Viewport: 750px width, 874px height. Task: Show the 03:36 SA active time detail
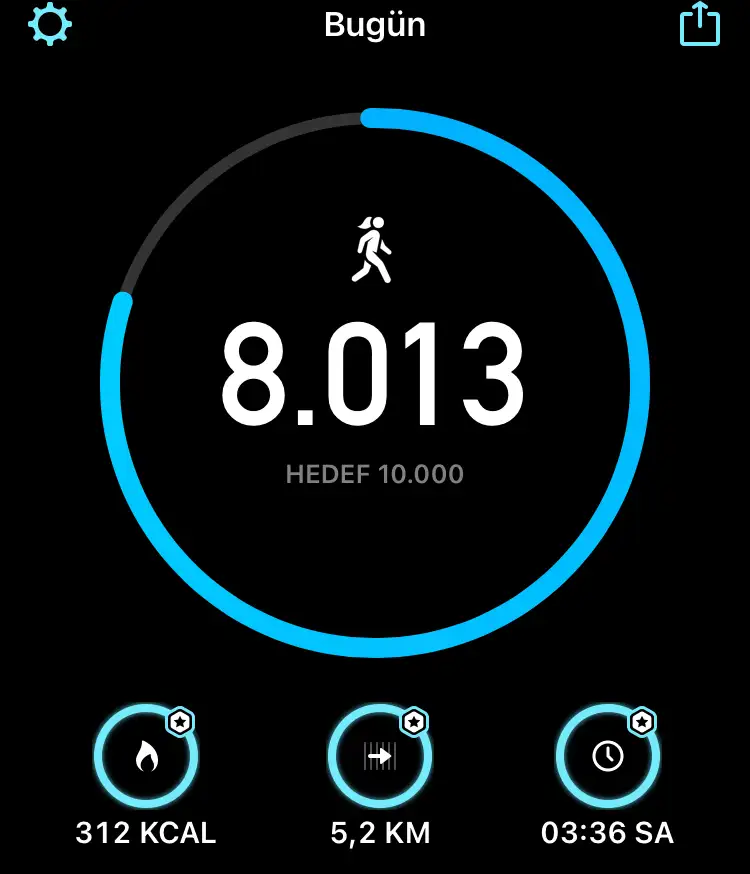tap(607, 757)
